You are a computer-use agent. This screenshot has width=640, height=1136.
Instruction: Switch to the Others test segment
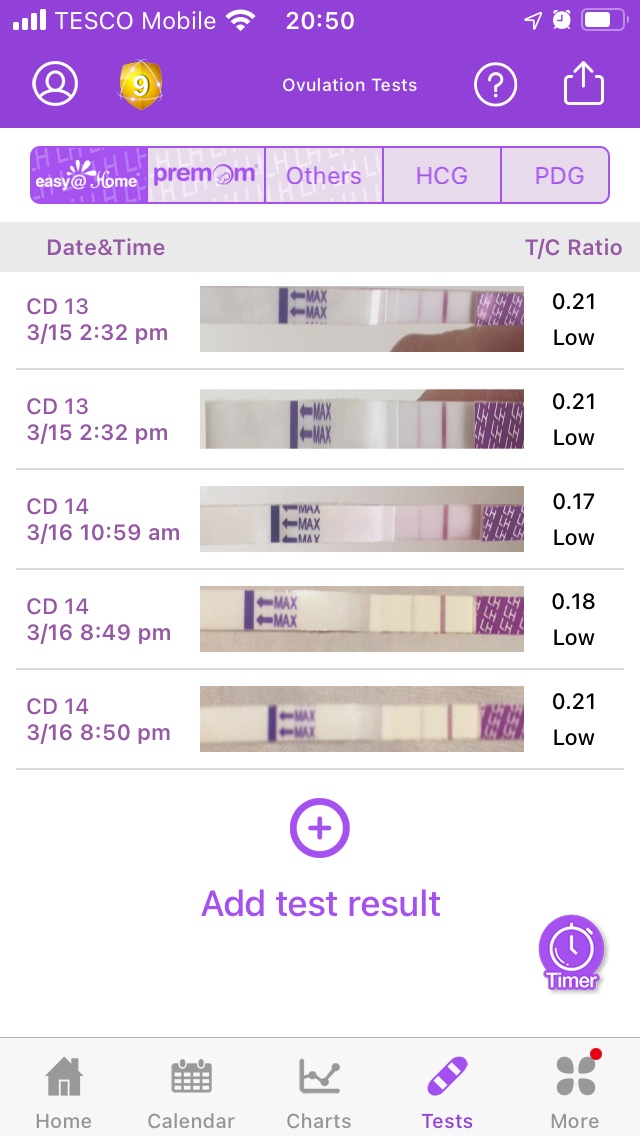324,176
